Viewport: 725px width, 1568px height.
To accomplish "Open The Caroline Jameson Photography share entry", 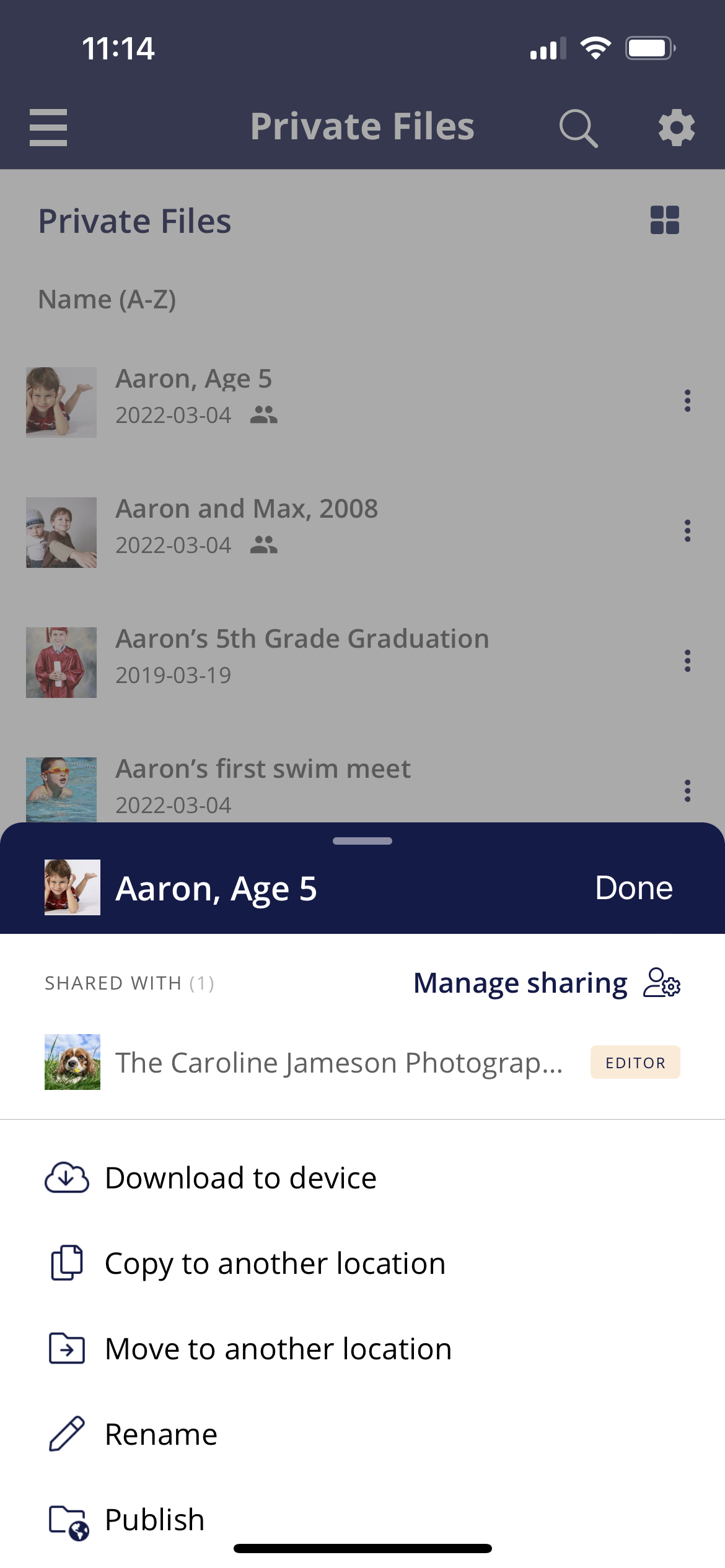I will pos(338,1062).
